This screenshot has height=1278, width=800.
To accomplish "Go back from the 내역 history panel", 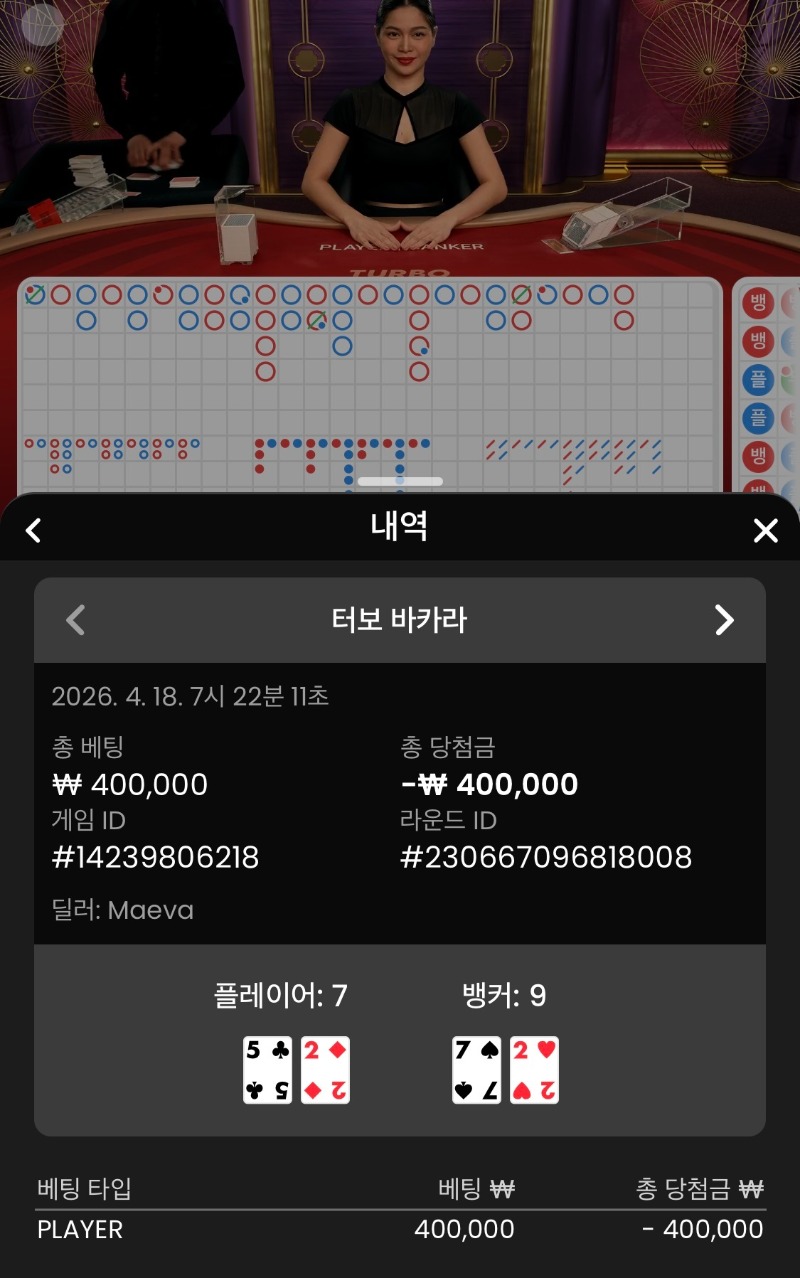I will pyautogui.click(x=33, y=530).
